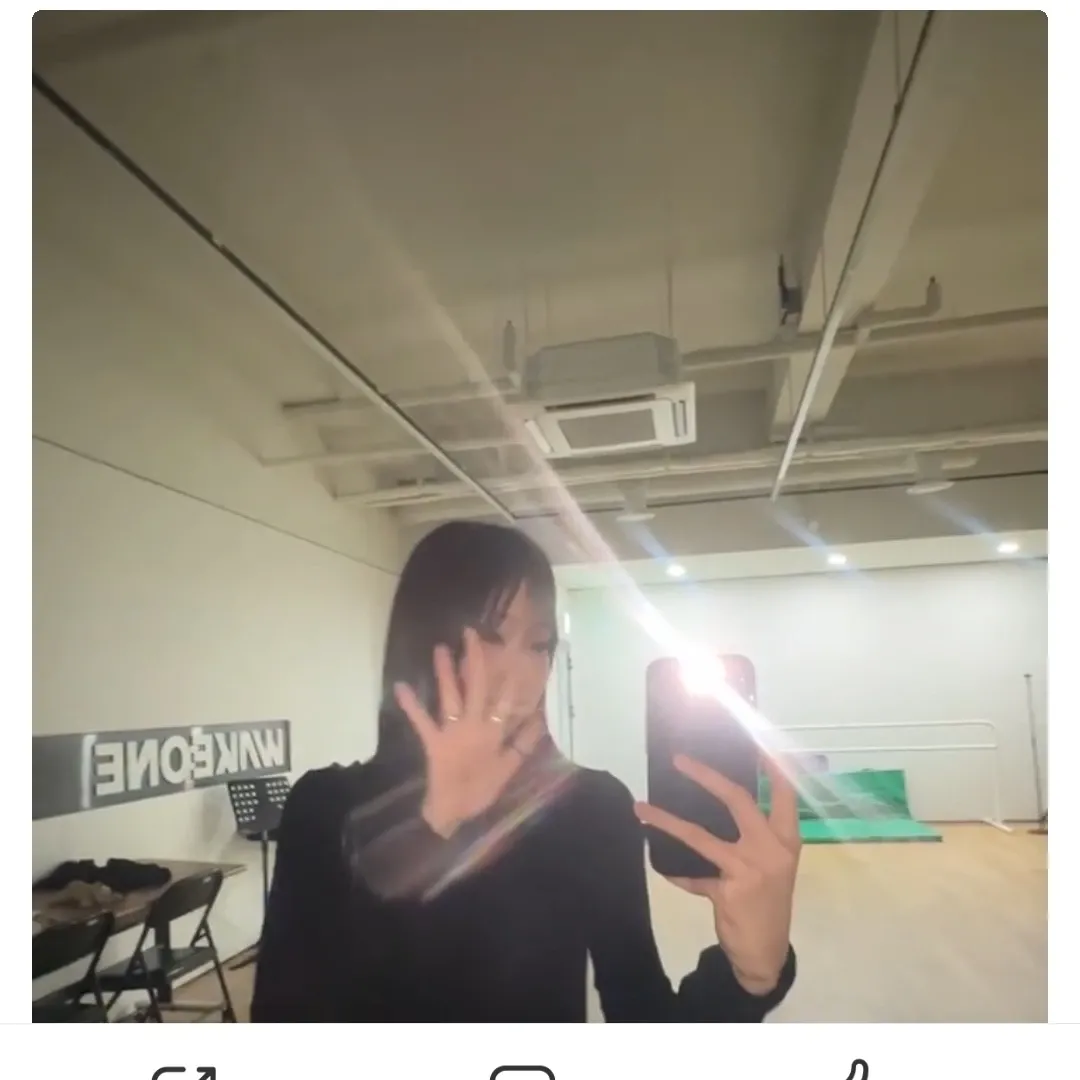The image size is (1080, 1080).
Task: Open the comments for this post
Action: pyautogui.click(x=522, y=1073)
